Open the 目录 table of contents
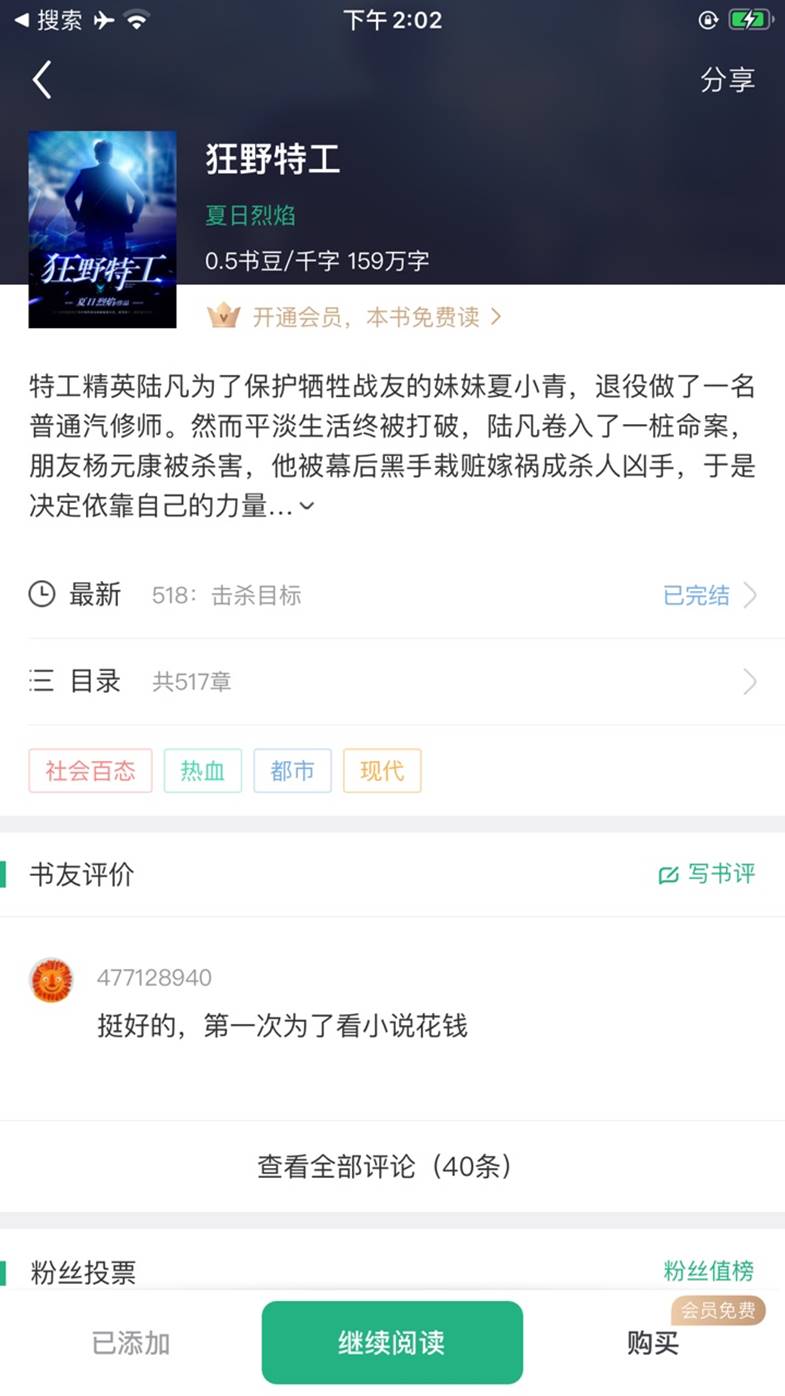Viewport: 785px width, 1396px height. tap(392, 682)
